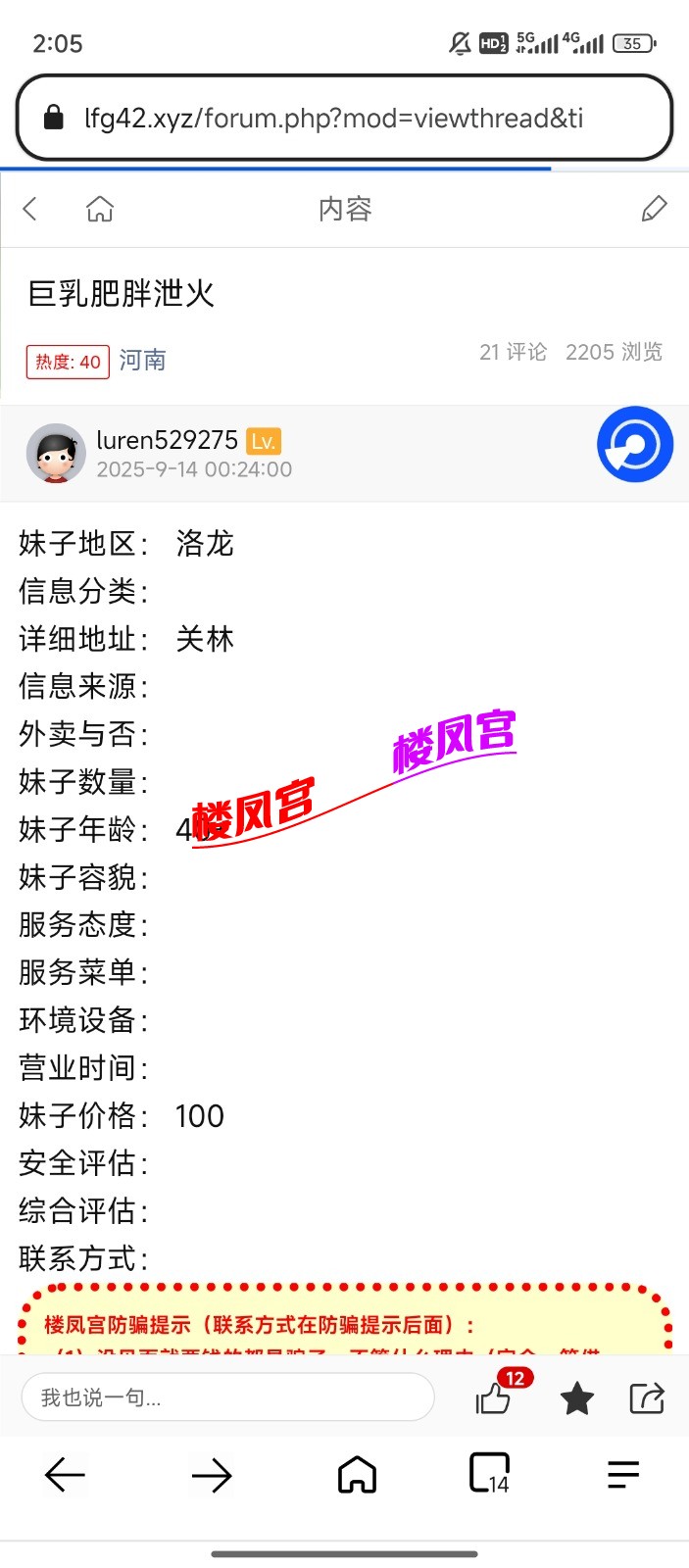
Task: Go back using the forum's back arrow
Action: point(30,209)
